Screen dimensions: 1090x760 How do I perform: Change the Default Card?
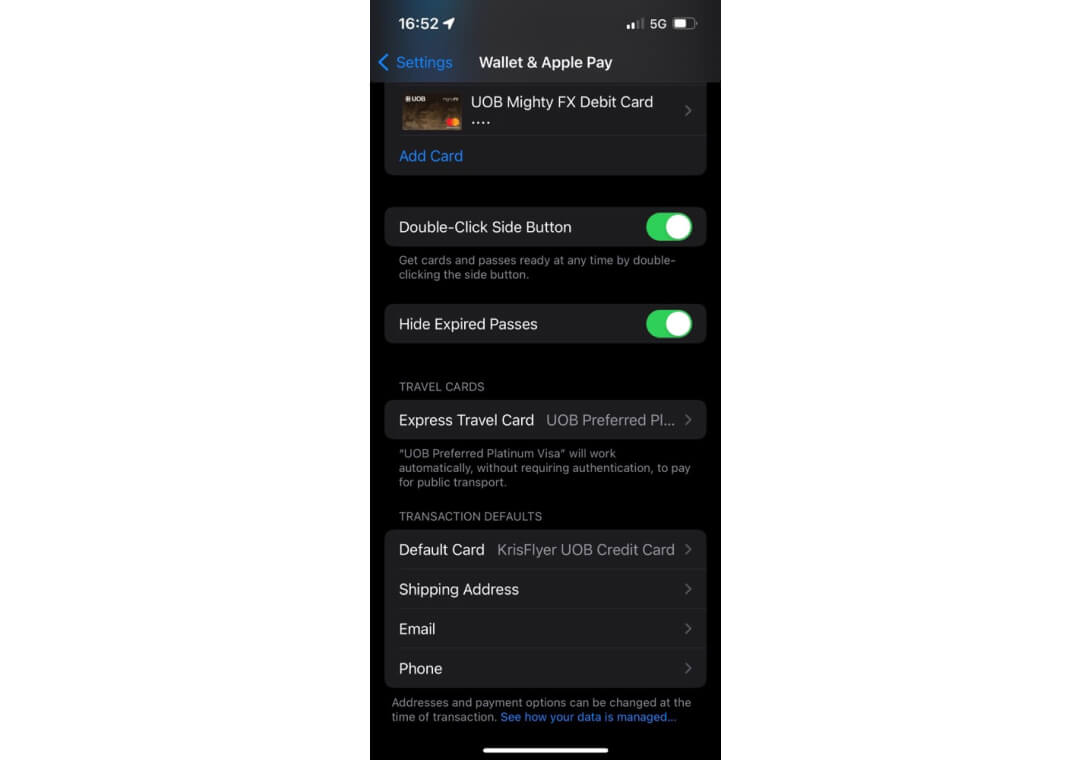pyautogui.click(x=545, y=550)
